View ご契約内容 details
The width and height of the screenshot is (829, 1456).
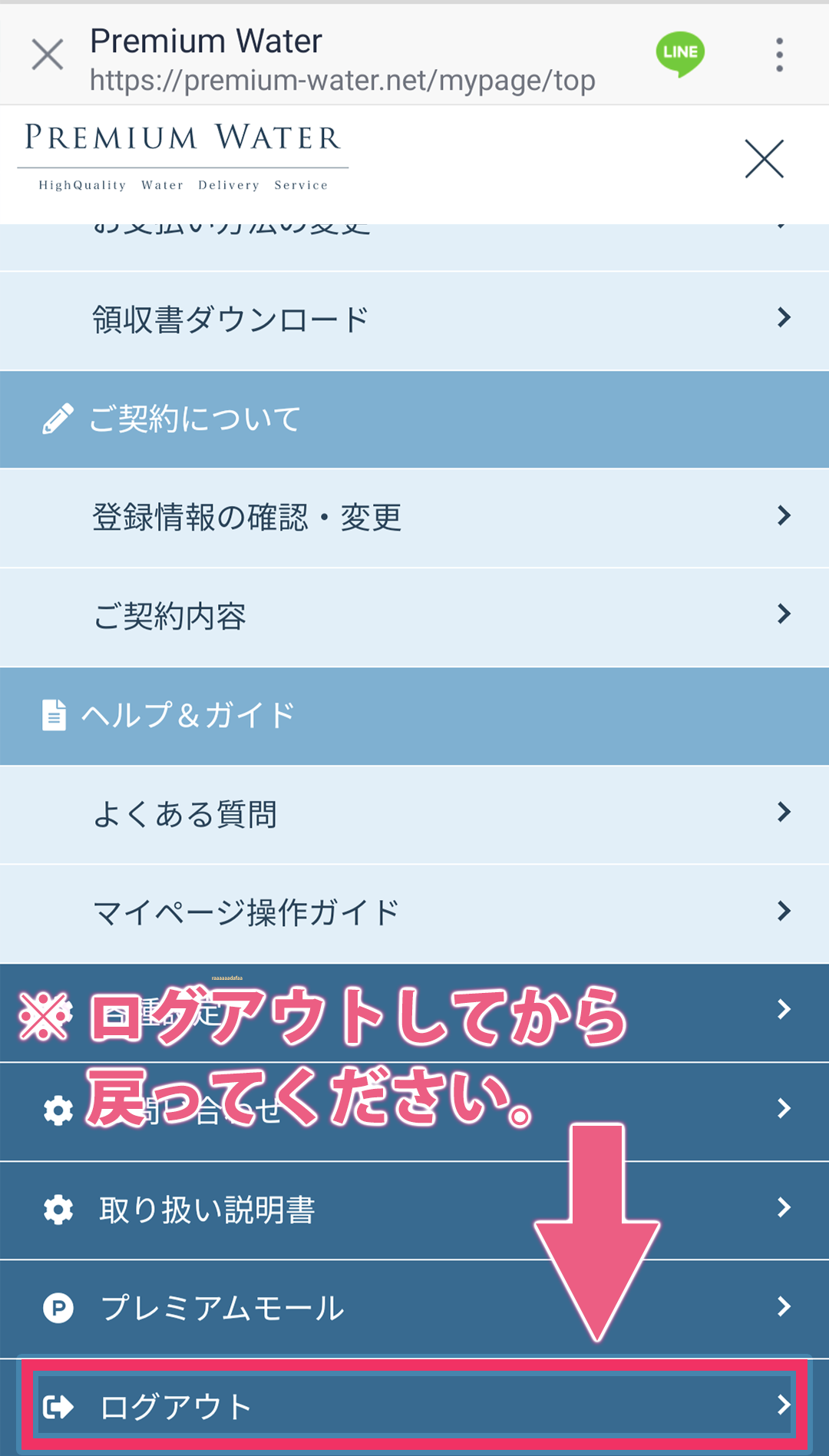[414, 617]
